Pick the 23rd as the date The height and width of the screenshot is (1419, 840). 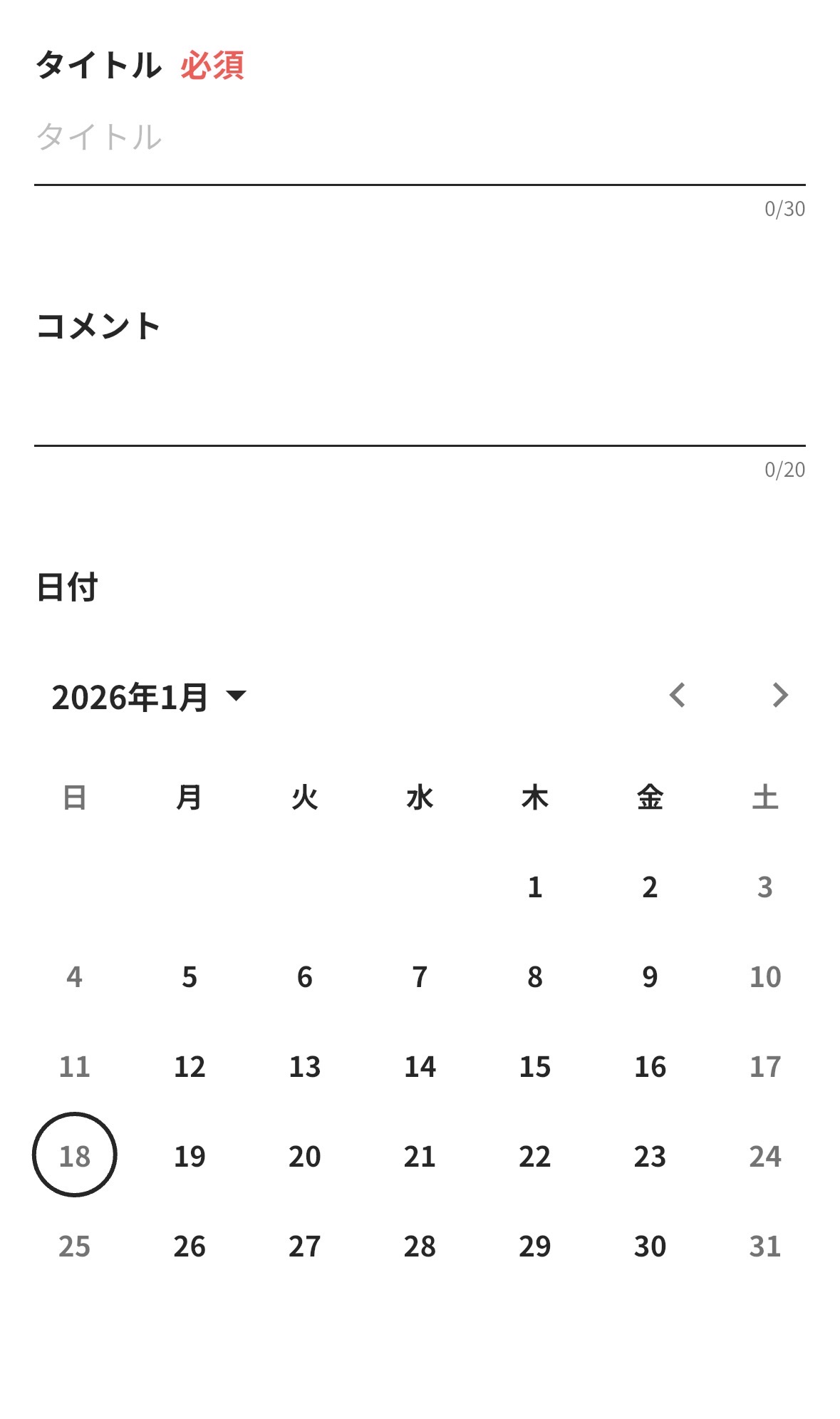[x=650, y=1157]
